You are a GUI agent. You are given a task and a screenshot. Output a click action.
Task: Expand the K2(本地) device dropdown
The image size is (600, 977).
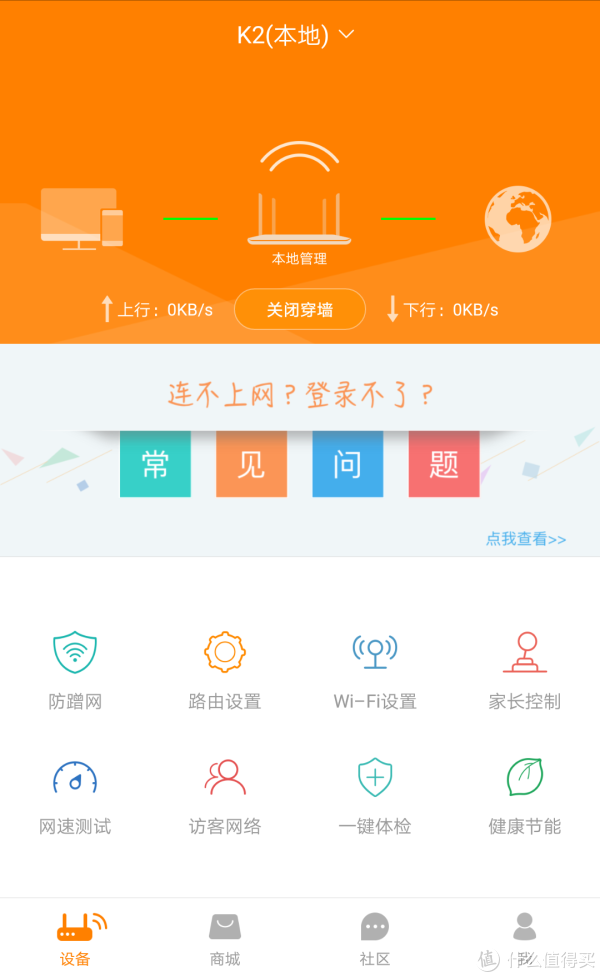[296, 36]
